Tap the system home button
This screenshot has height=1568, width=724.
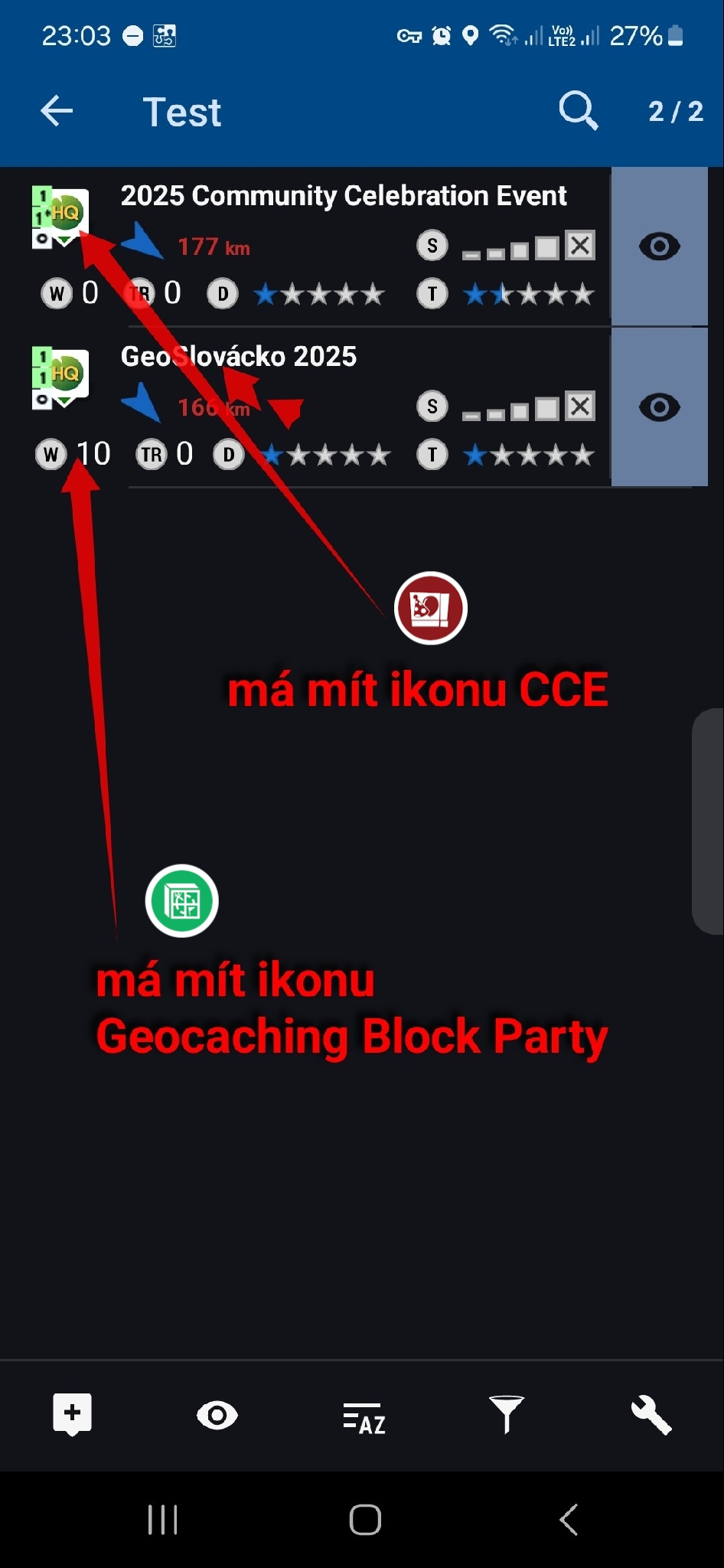(365, 1520)
